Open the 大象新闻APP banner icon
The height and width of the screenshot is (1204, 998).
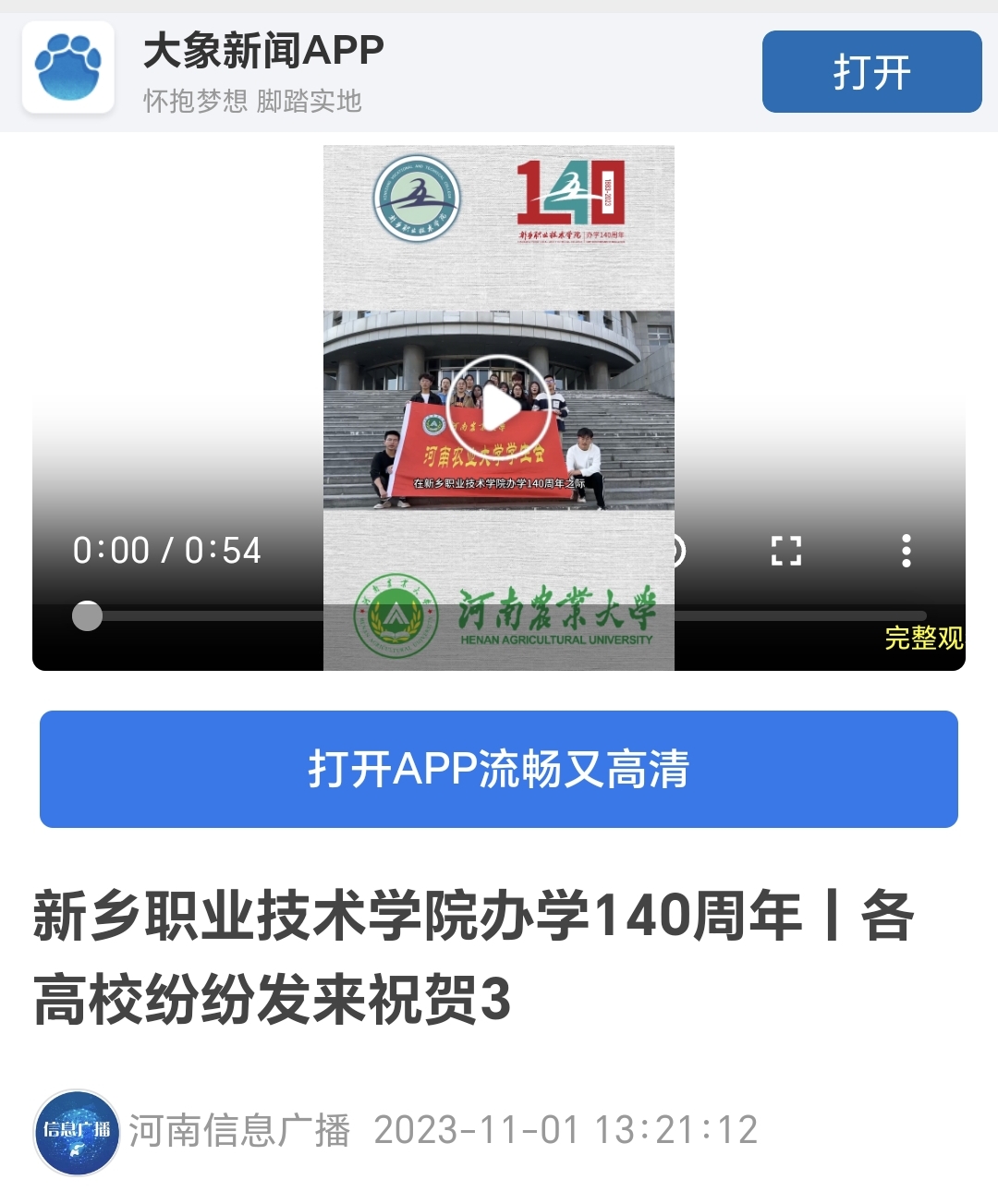tap(68, 67)
